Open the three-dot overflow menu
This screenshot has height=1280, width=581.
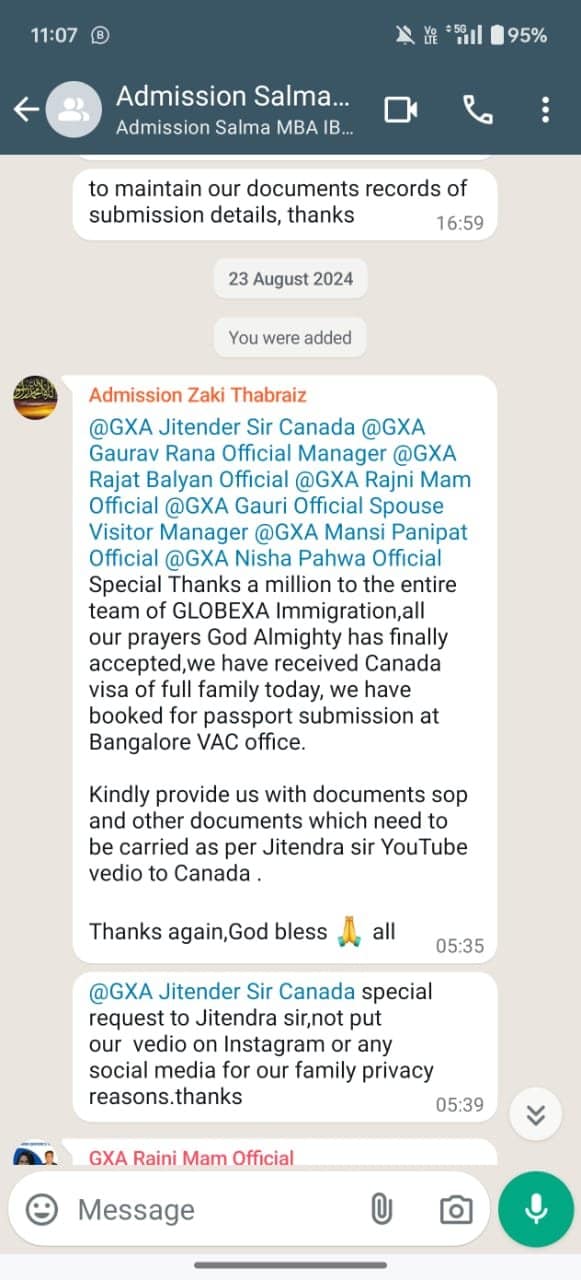pos(545,110)
